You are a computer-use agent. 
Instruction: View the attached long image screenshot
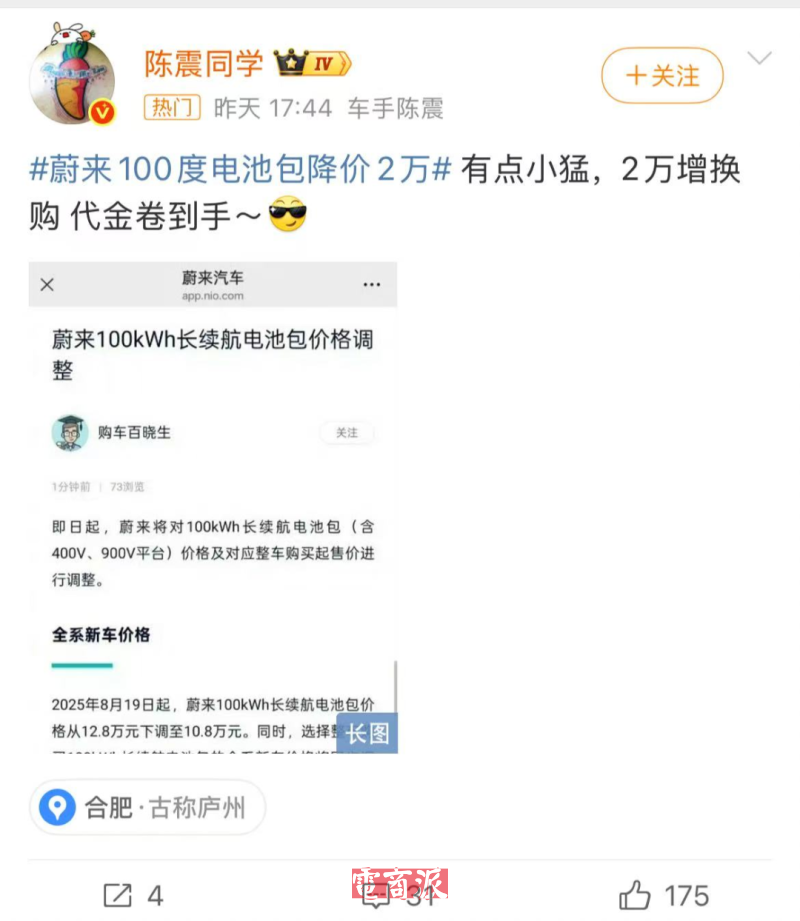coord(213,507)
